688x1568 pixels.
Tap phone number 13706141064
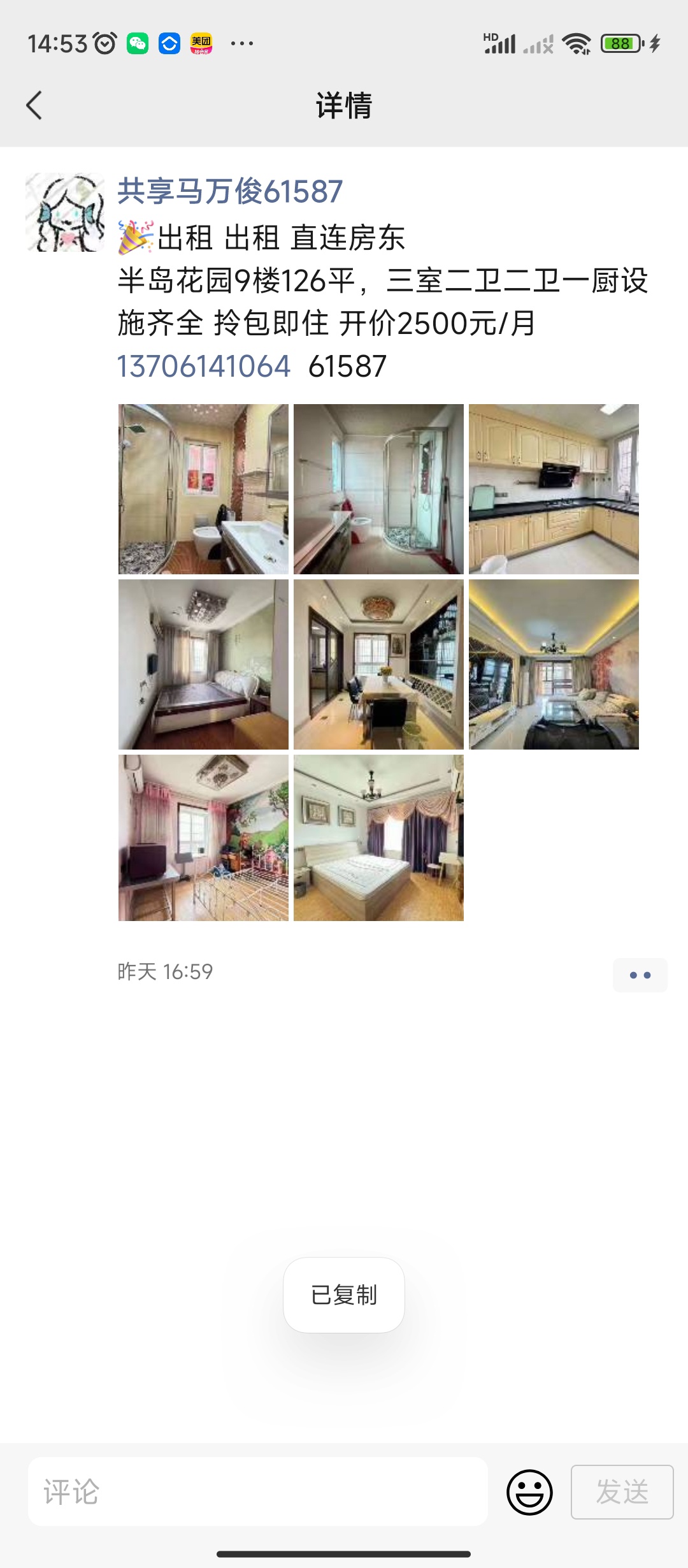(x=204, y=367)
